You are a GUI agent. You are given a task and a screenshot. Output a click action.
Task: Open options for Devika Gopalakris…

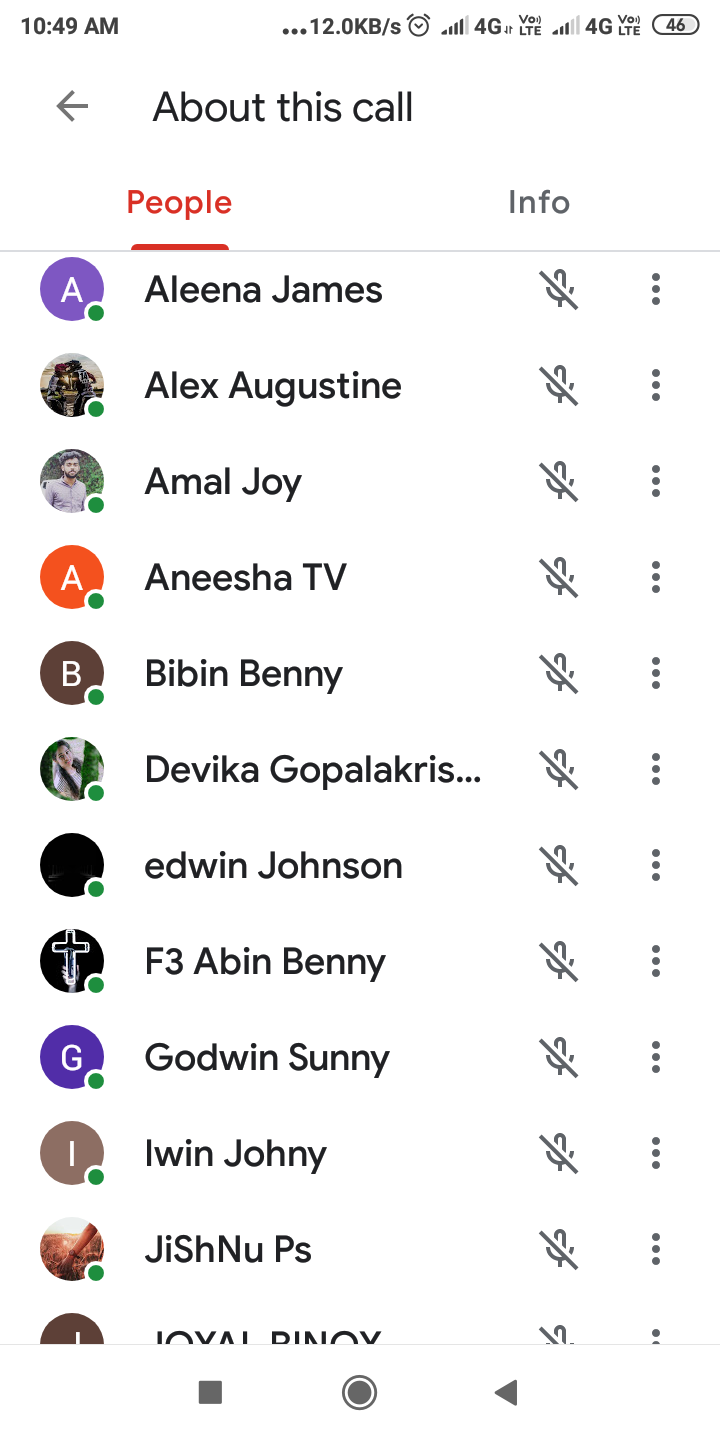pos(656,770)
